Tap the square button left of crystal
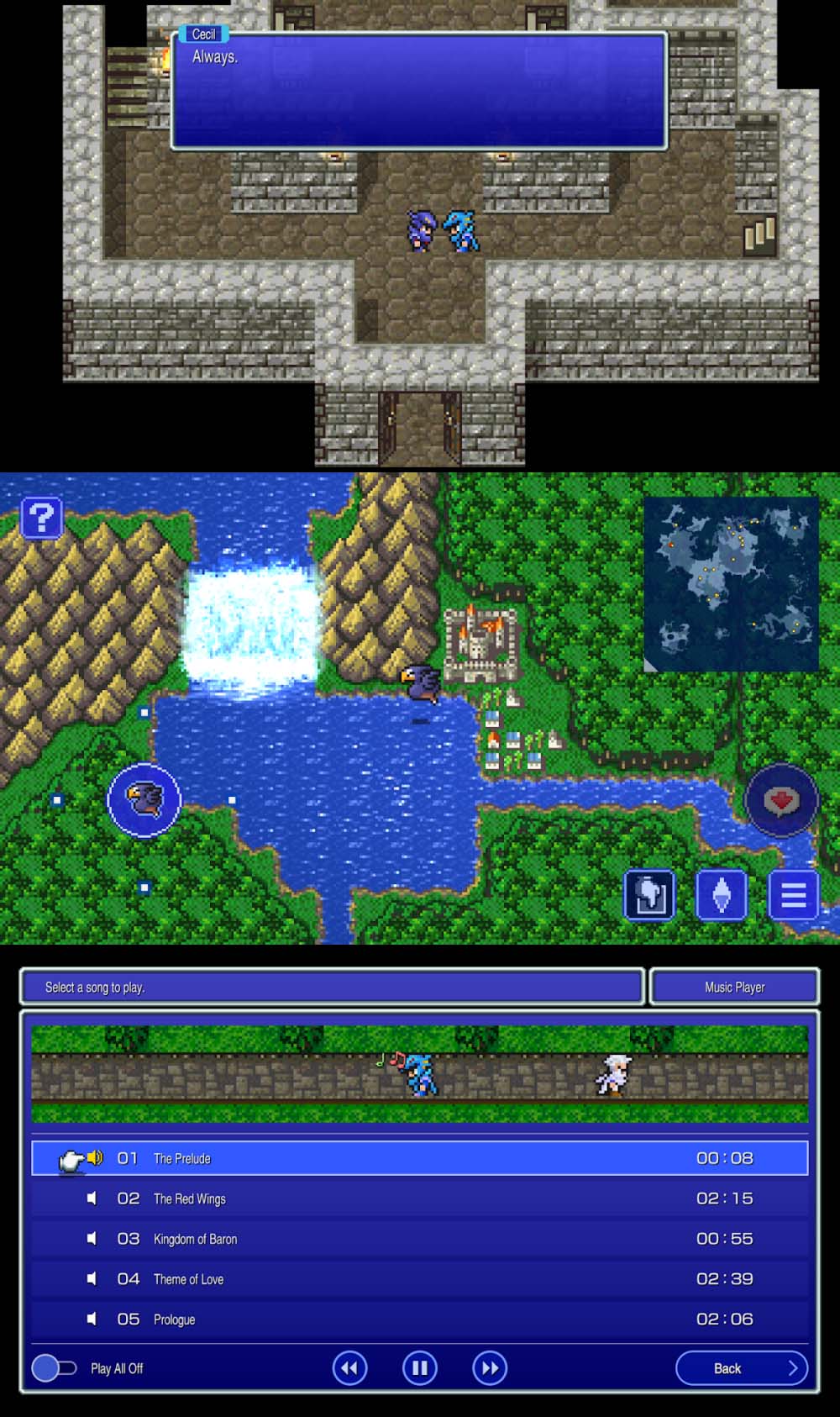 point(649,895)
